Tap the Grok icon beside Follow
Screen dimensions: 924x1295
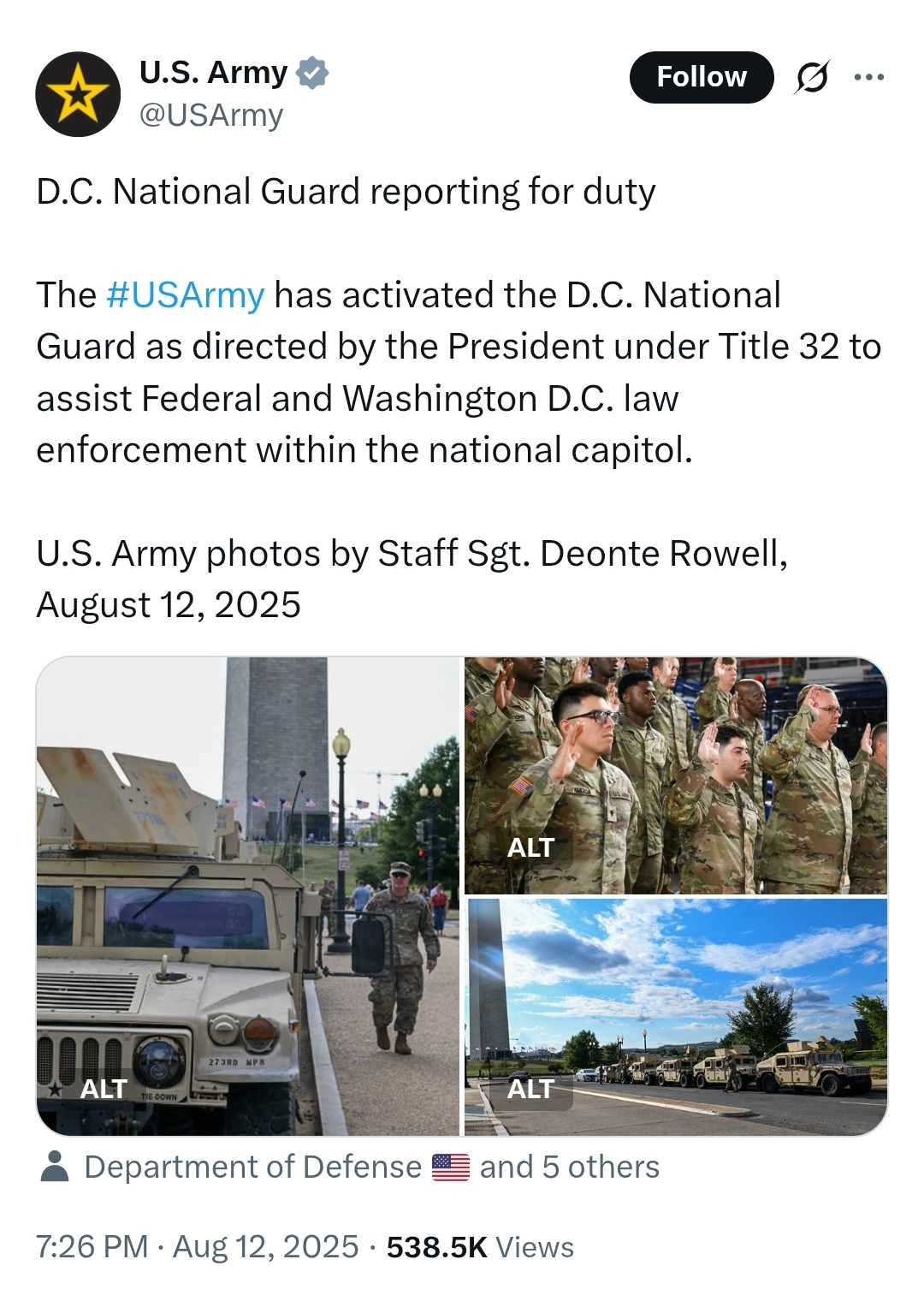tap(811, 78)
